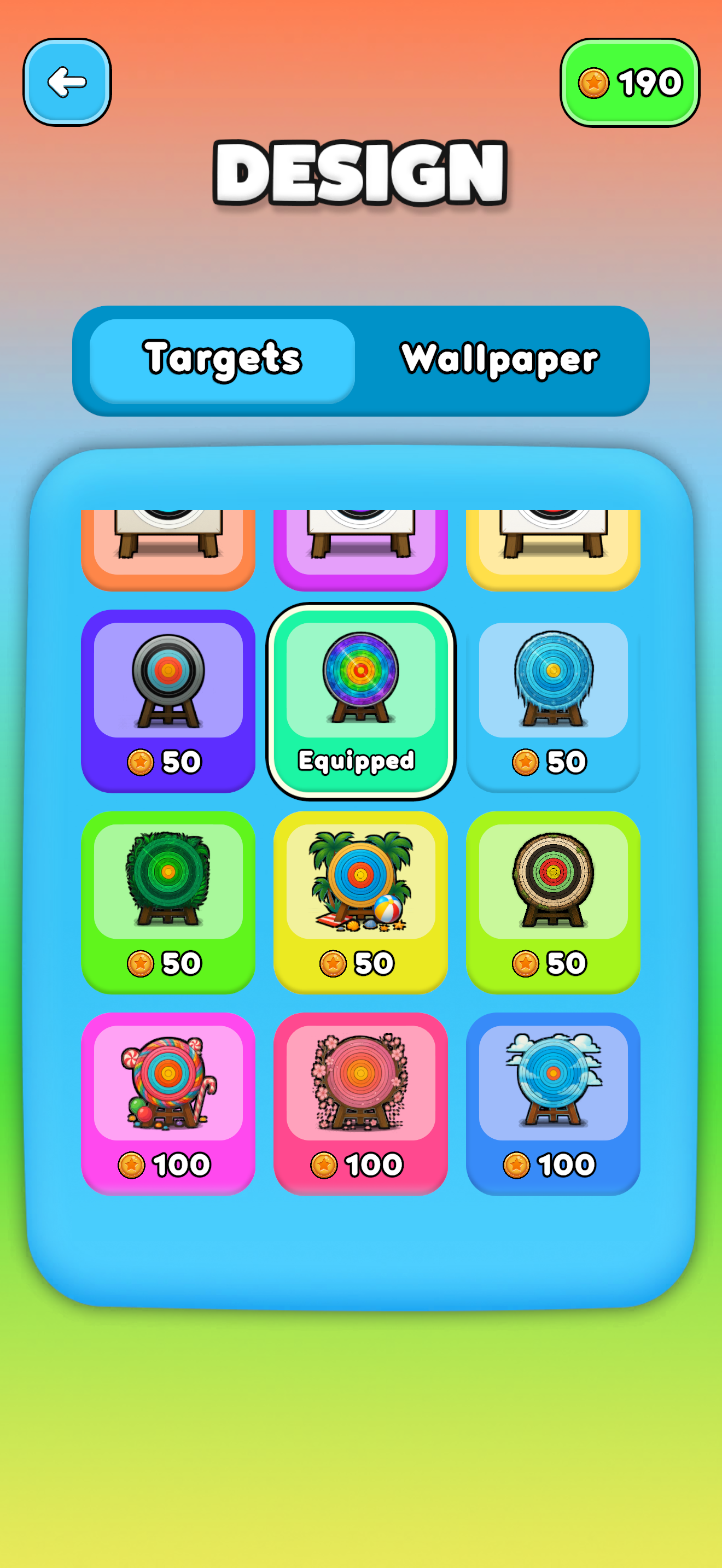The width and height of the screenshot is (722, 1568).
Task: Select the Targets tab
Action: 222,359
